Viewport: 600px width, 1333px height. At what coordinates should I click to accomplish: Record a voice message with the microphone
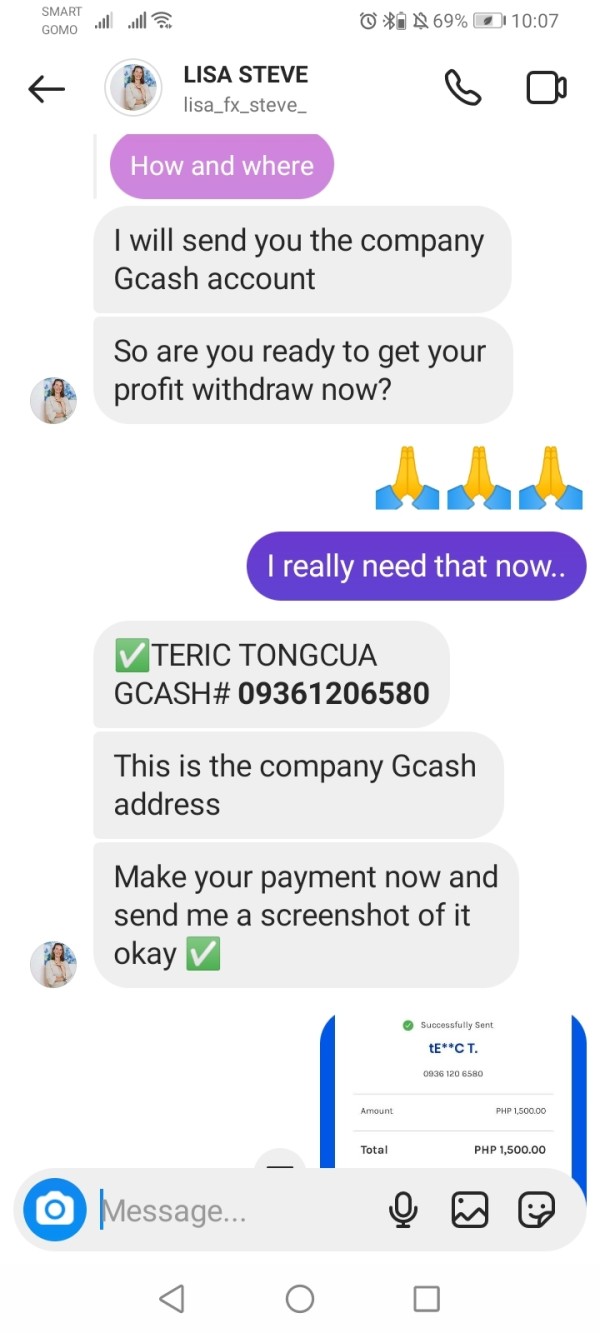tap(403, 1211)
